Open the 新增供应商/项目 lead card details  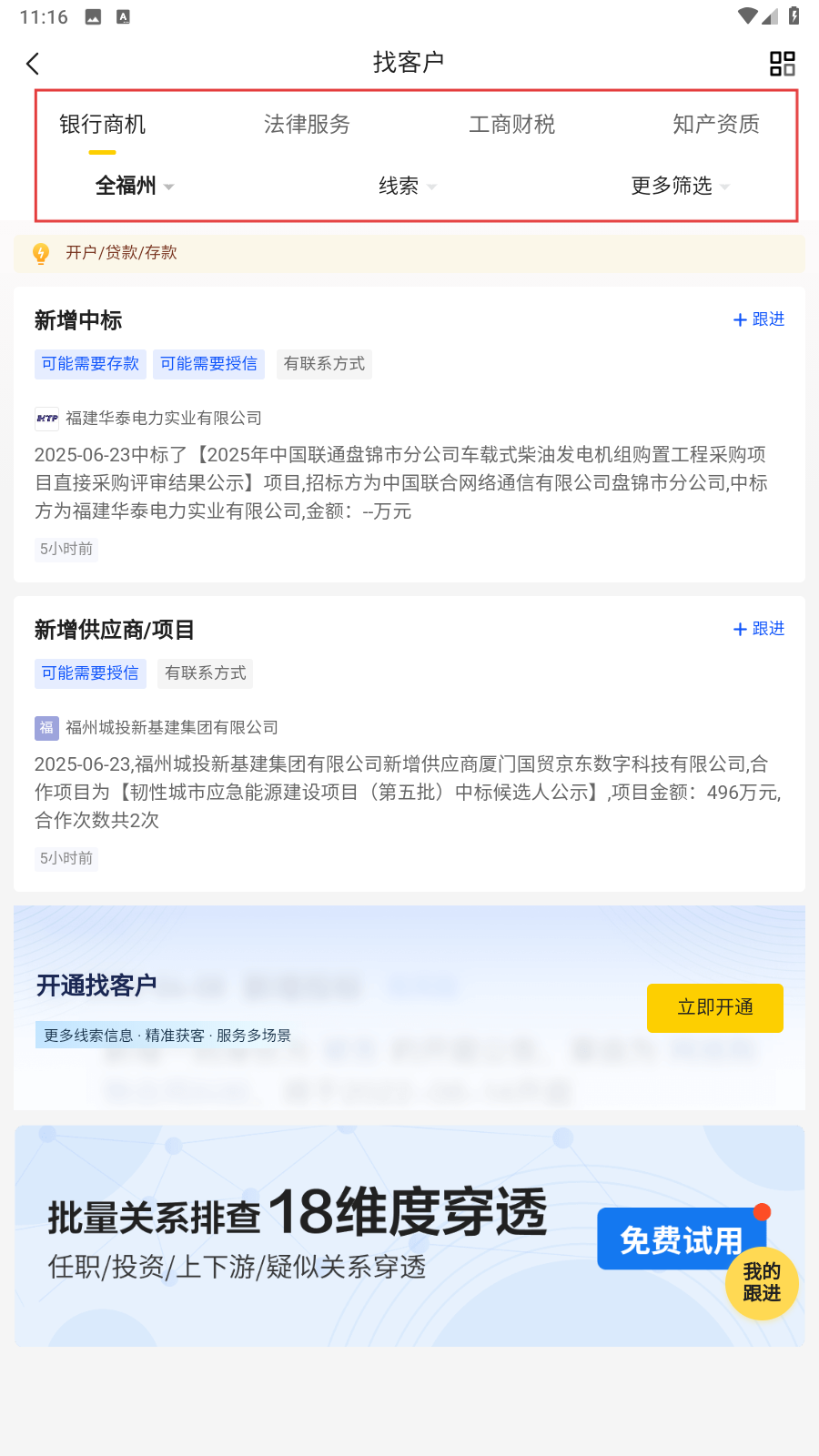[x=409, y=744]
